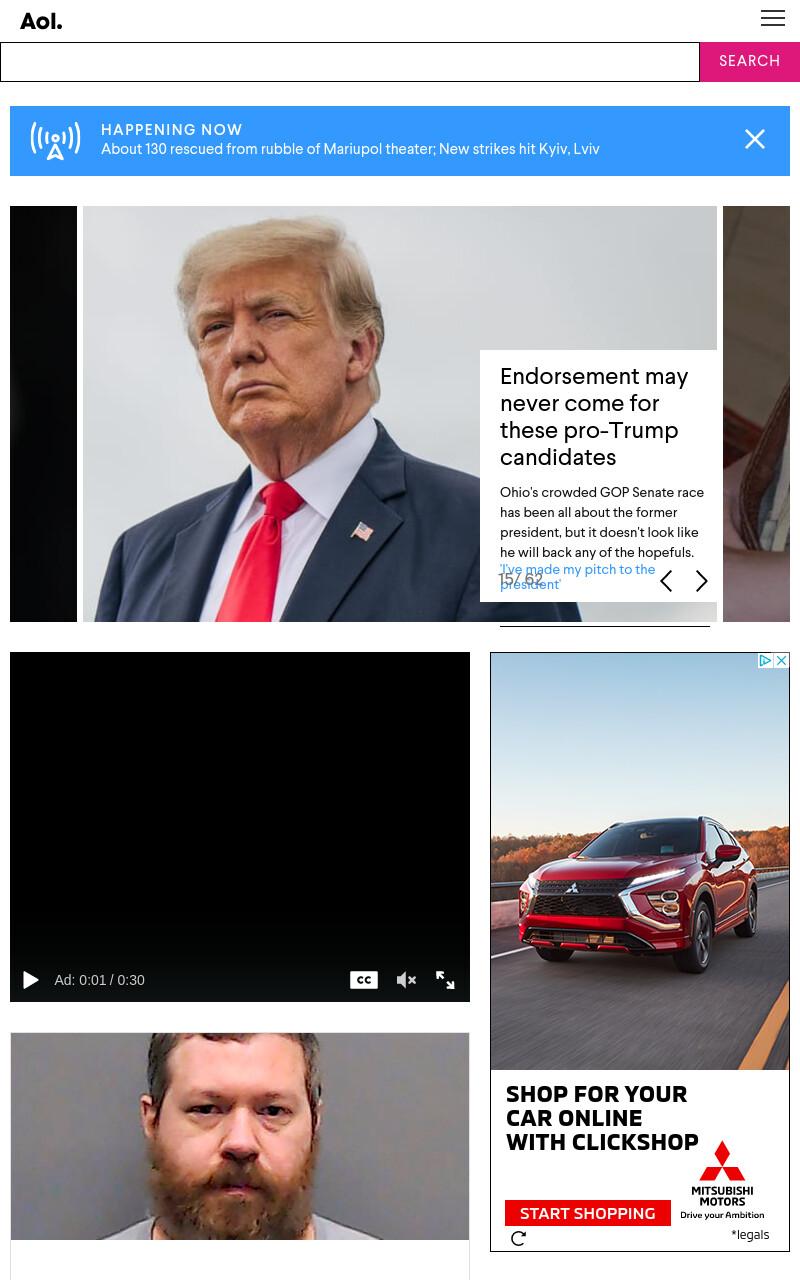
Task: Focus the AOL search field
Action: [x=350, y=62]
